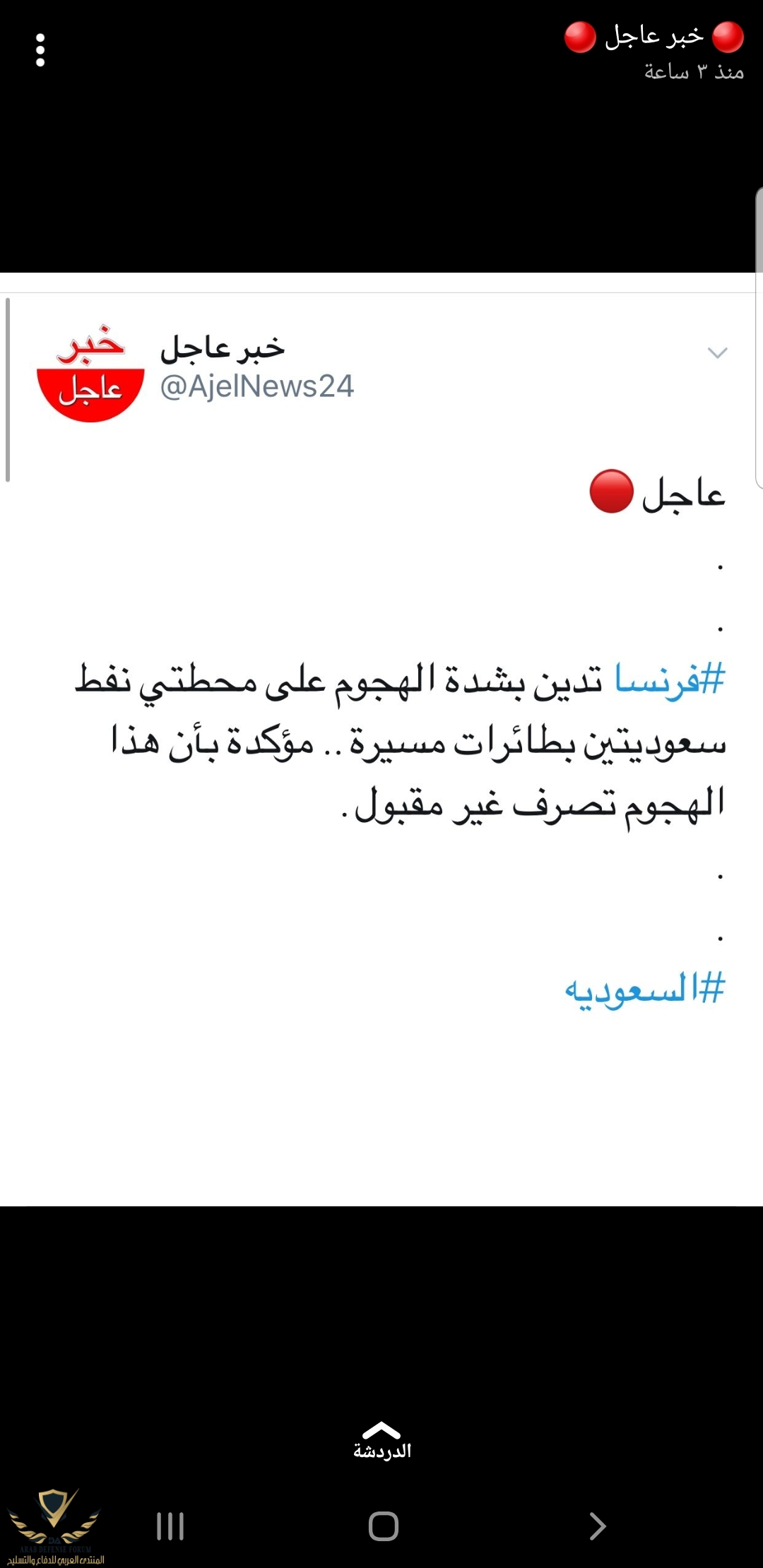
Task: Go to the home screen
Action: pos(384,1526)
